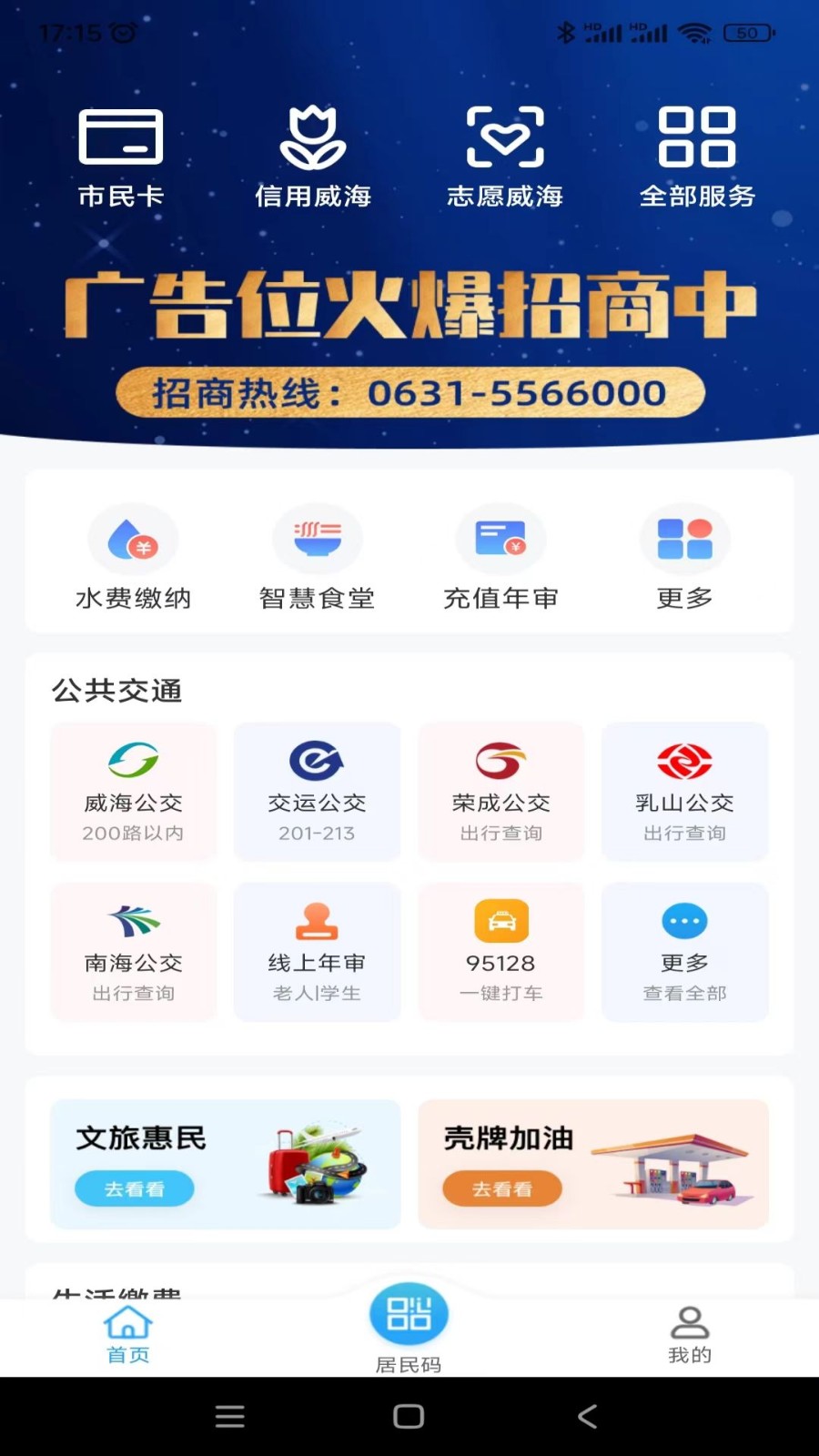Select 威海公交 200路以内
The width and height of the screenshot is (819, 1456).
(x=133, y=792)
